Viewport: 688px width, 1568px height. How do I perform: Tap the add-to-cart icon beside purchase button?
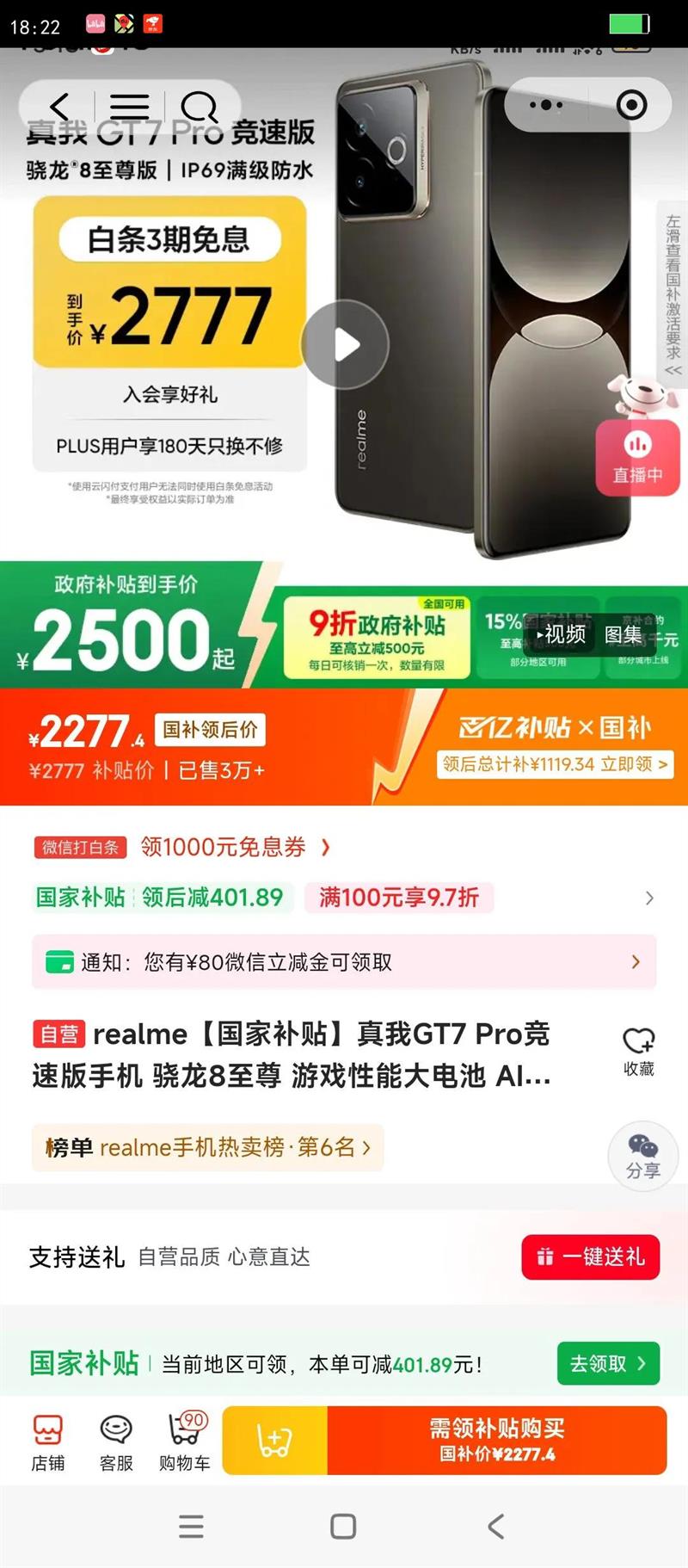pyautogui.click(x=275, y=1439)
